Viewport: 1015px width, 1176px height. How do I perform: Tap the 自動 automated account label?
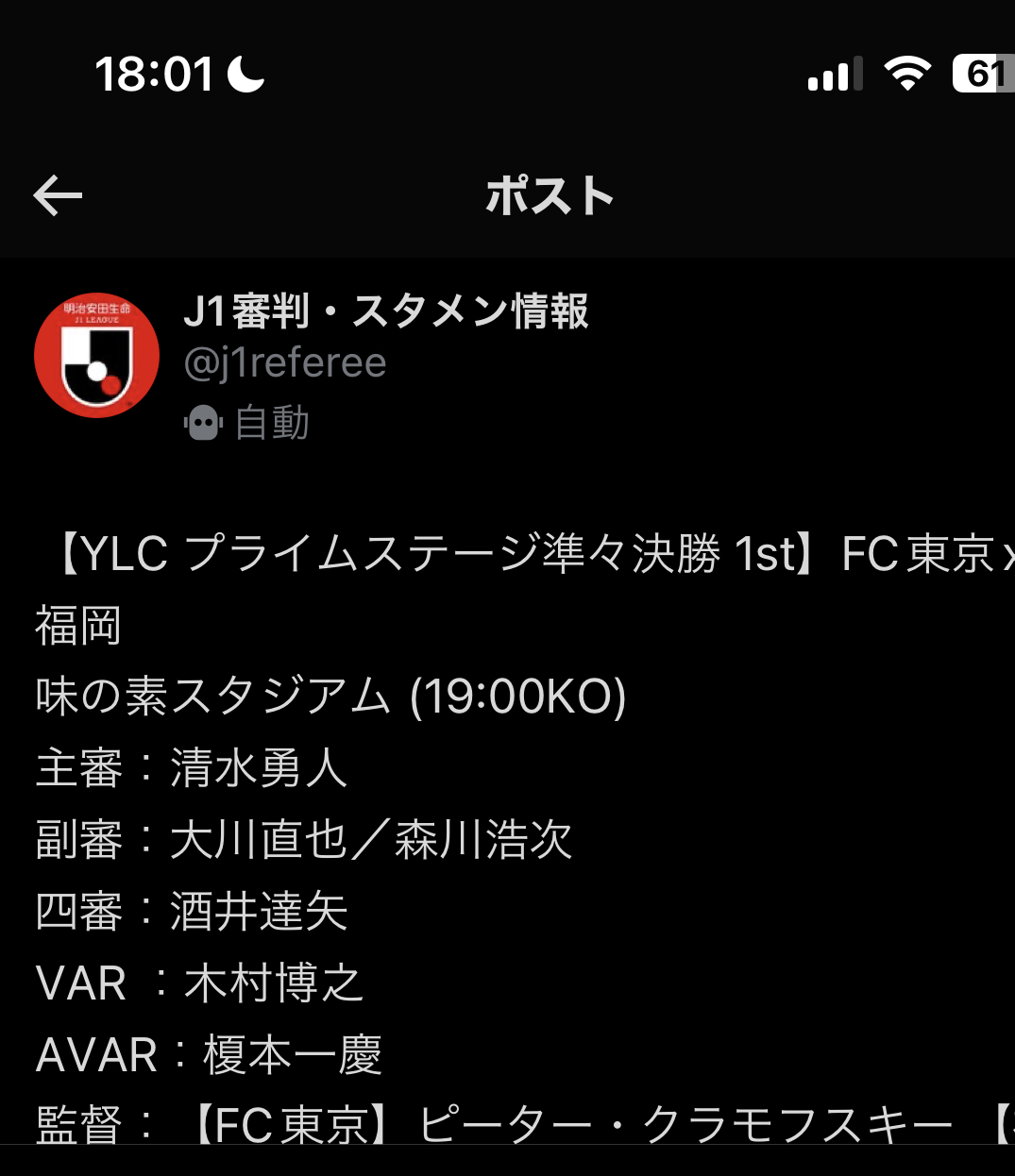(248, 422)
